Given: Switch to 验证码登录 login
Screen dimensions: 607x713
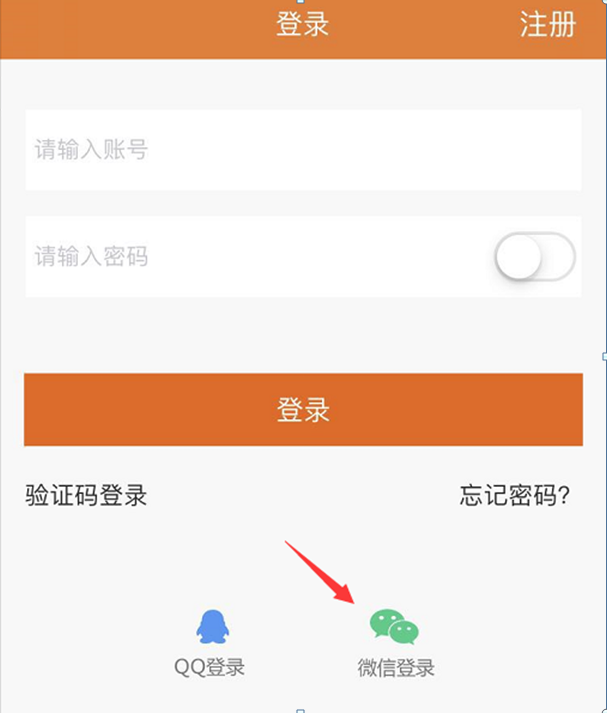Looking at the screenshot, I should (86, 495).
